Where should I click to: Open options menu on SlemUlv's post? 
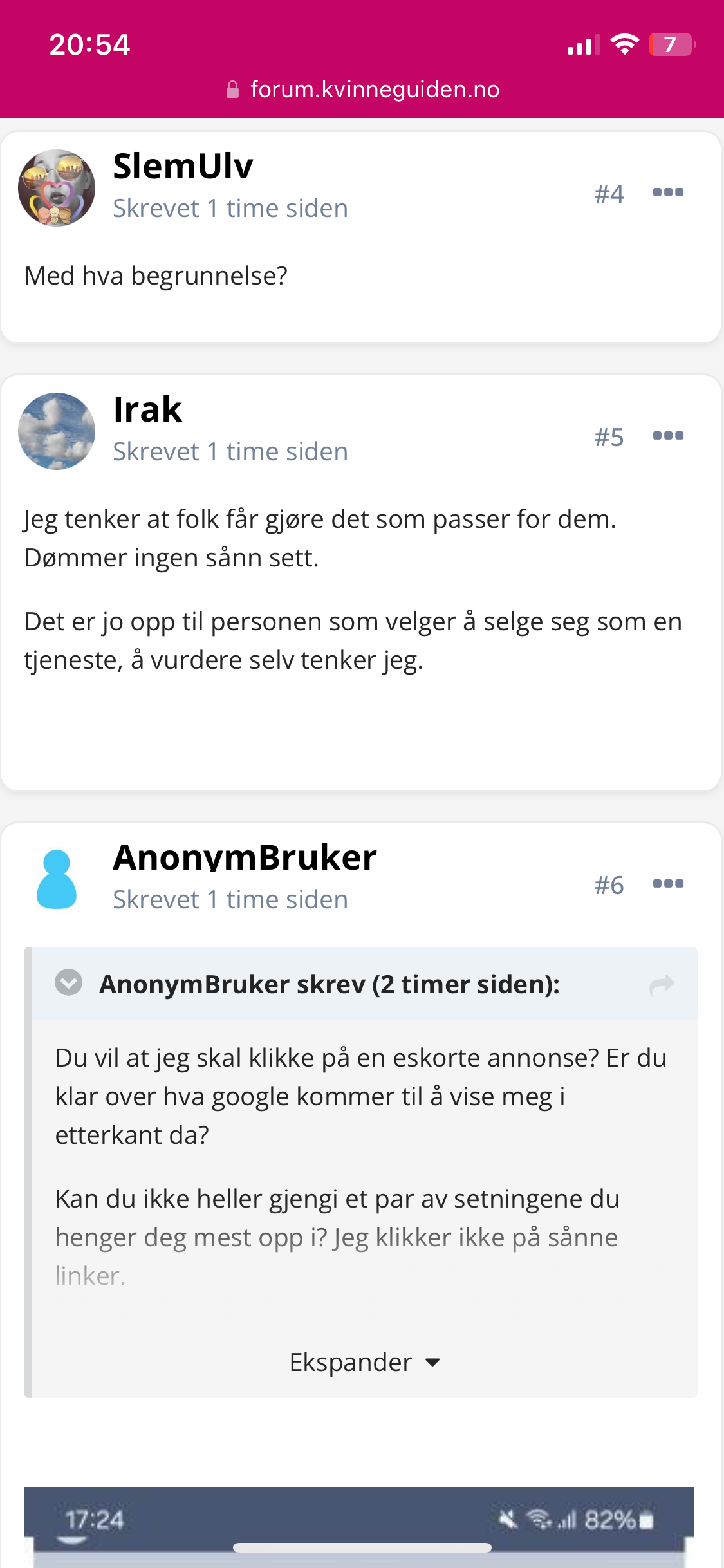[668, 192]
